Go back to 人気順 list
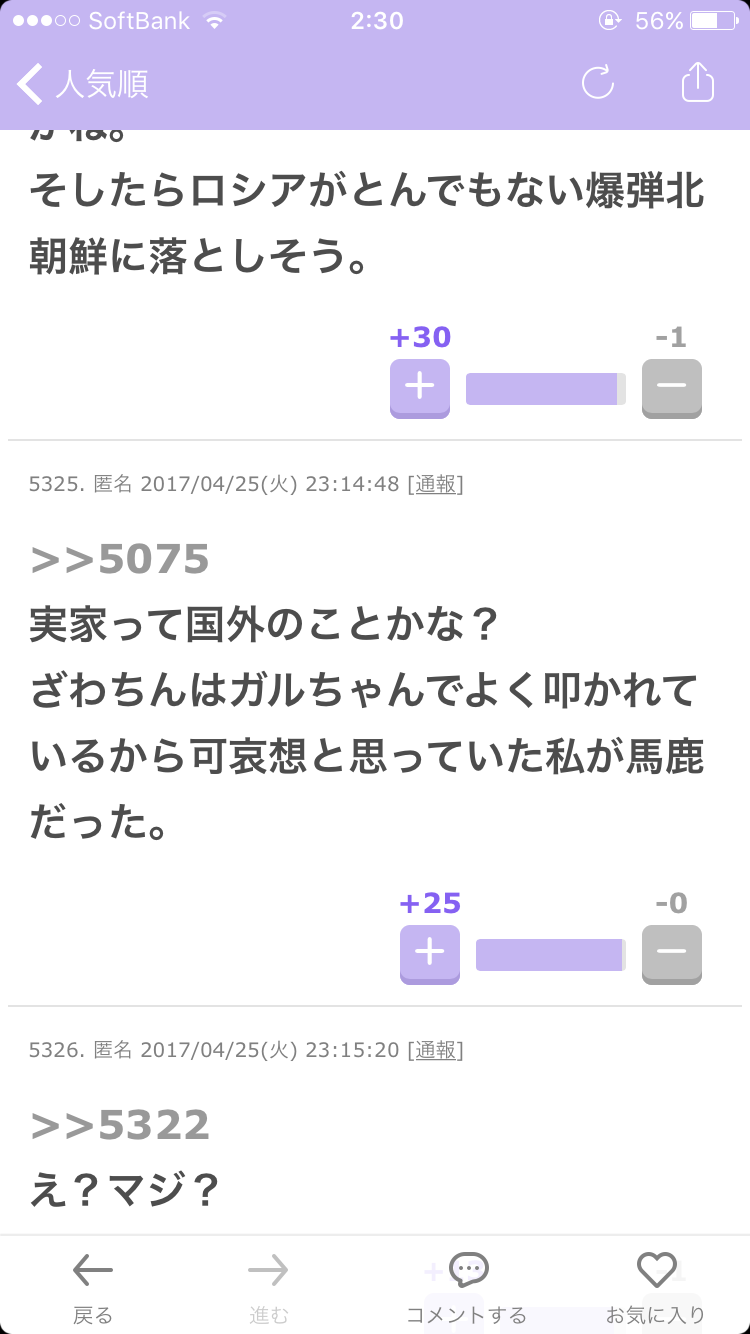Screen dimensions: 750x1334 click(83, 83)
